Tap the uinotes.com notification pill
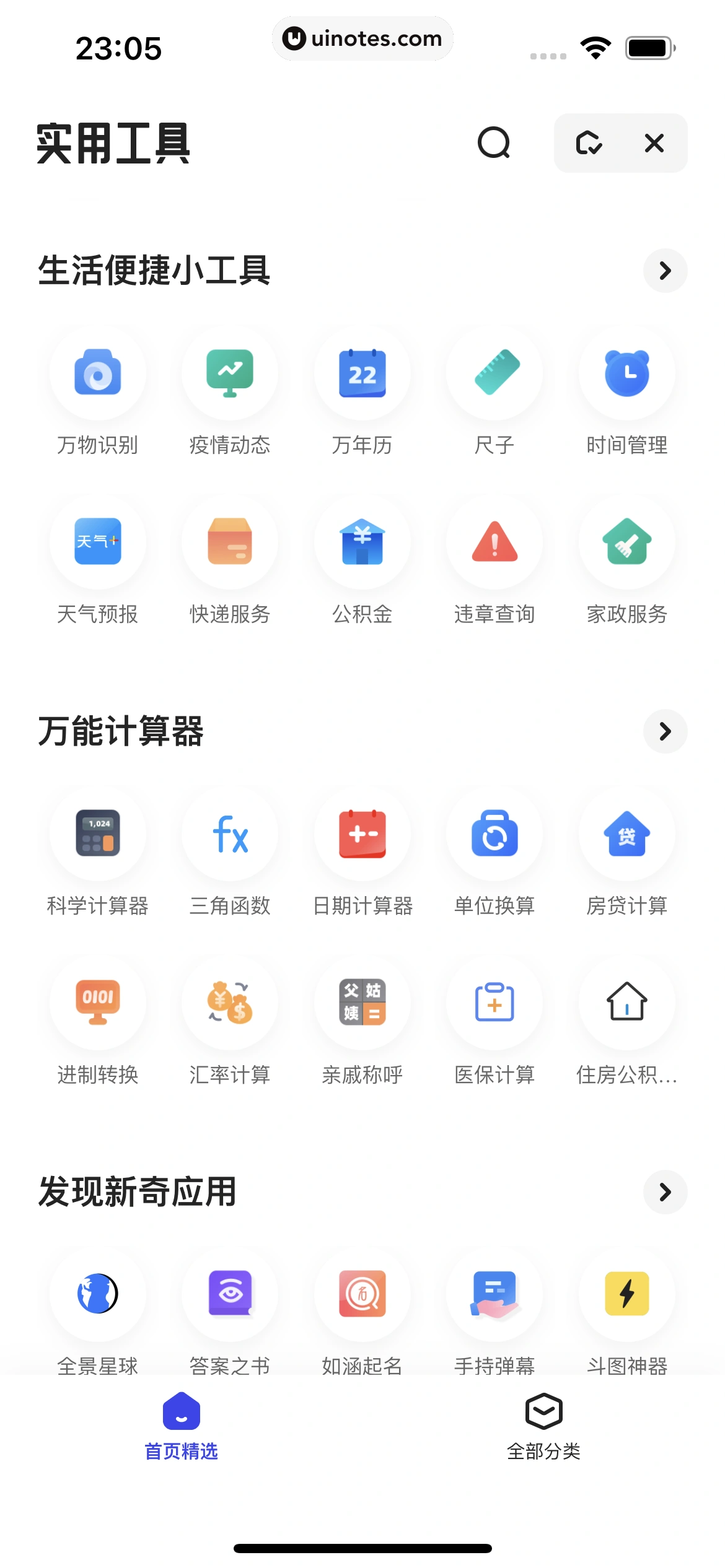725x1568 pixels. [x=362, y=38]
